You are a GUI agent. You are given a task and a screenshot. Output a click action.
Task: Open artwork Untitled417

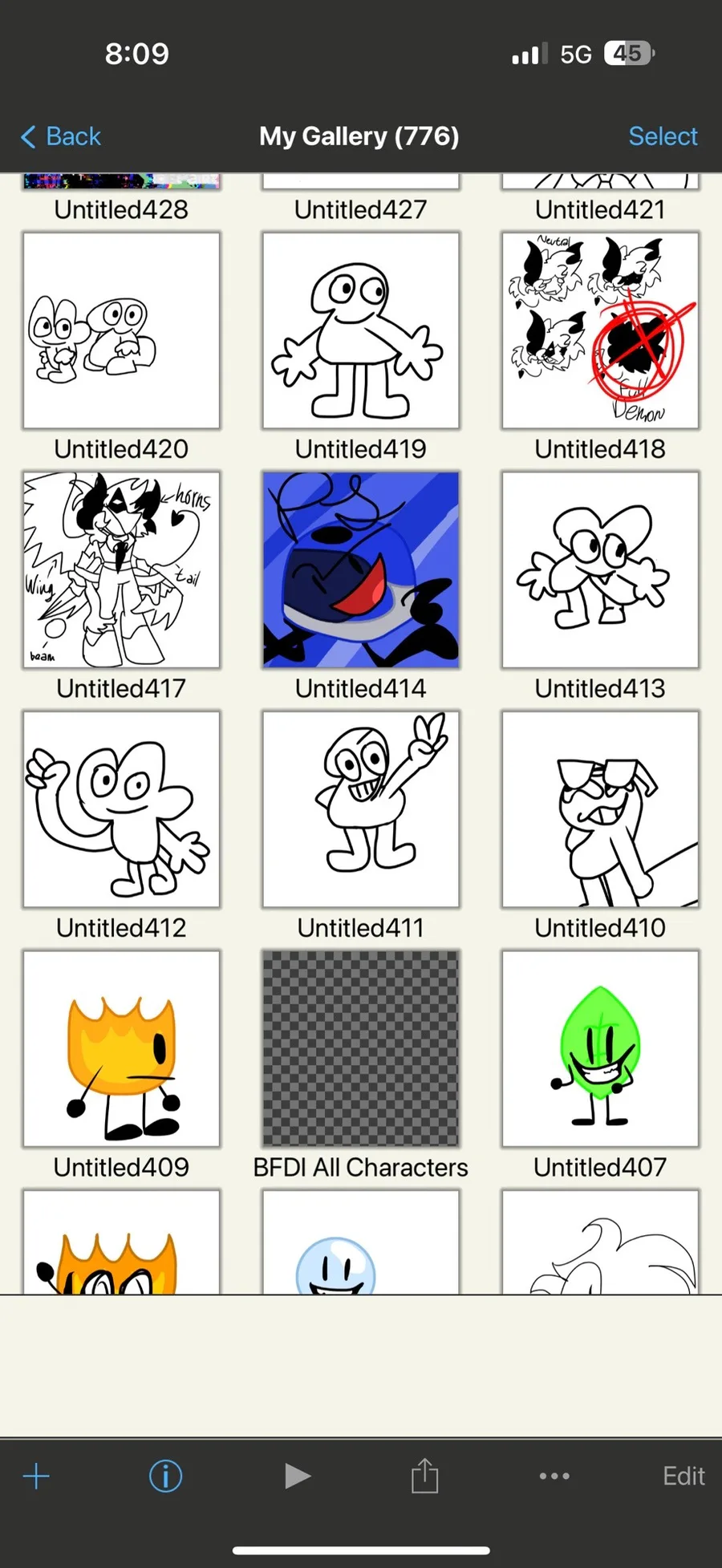(x=121, y=569)
